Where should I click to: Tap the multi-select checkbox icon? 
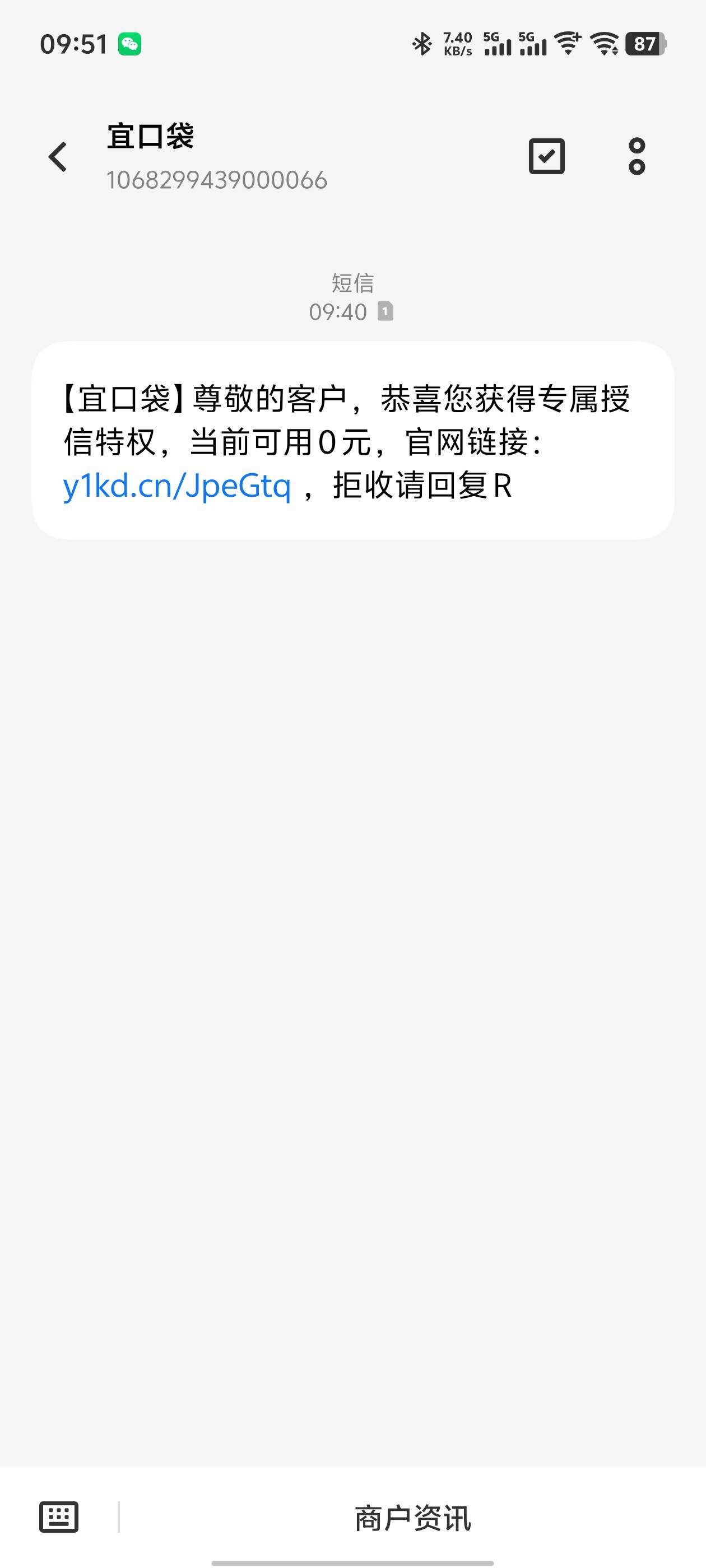[546, 156]
